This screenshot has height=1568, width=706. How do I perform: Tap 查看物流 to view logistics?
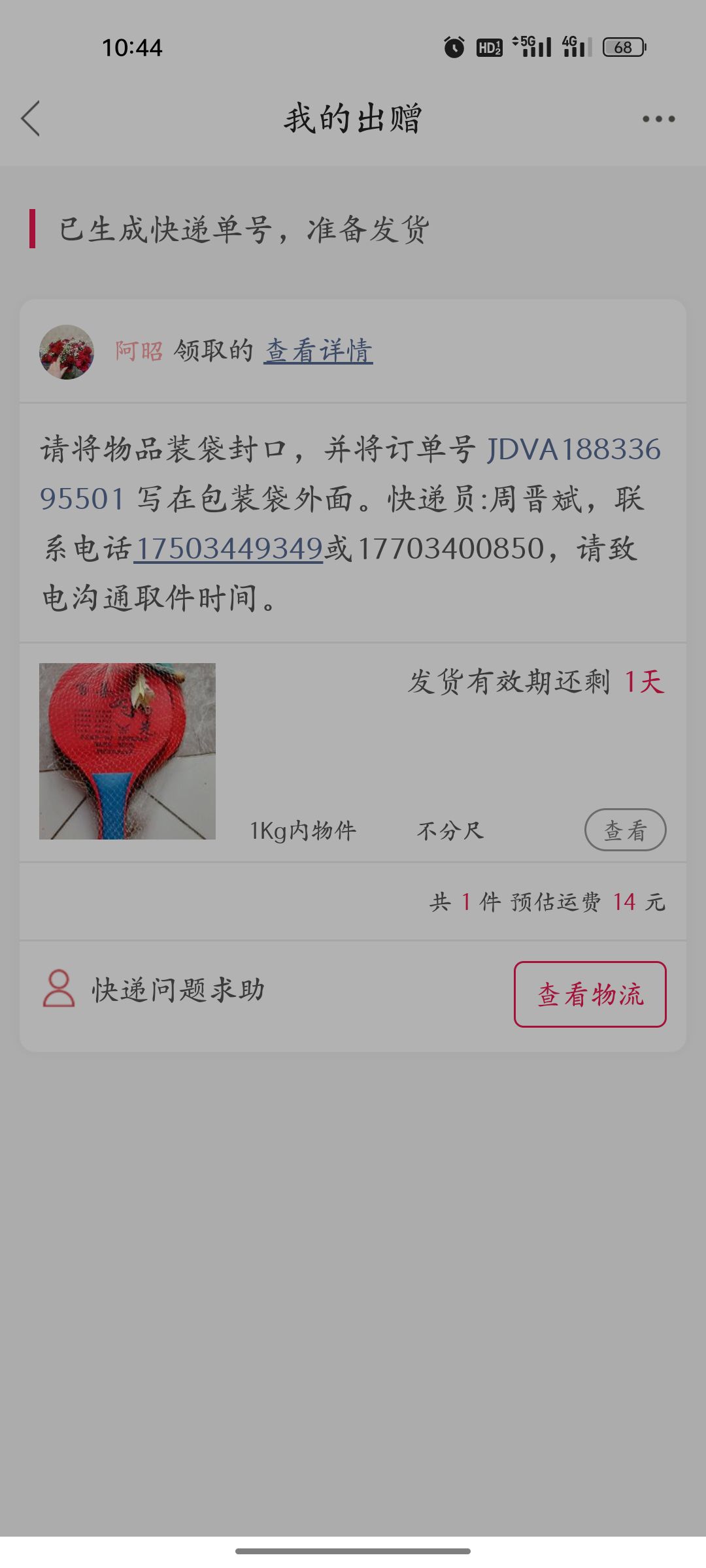coord(590,994)
